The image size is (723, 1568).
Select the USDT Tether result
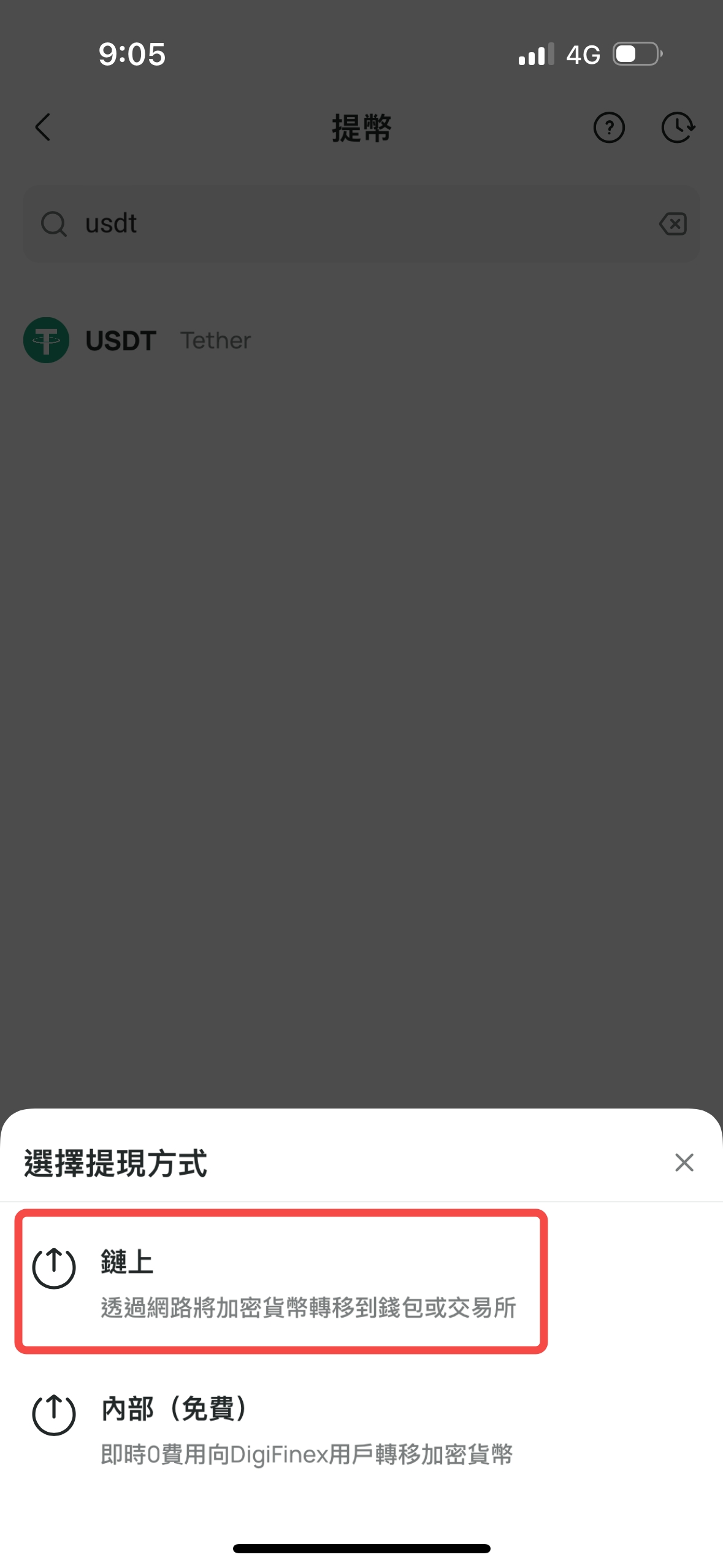(x=361, y=340)
